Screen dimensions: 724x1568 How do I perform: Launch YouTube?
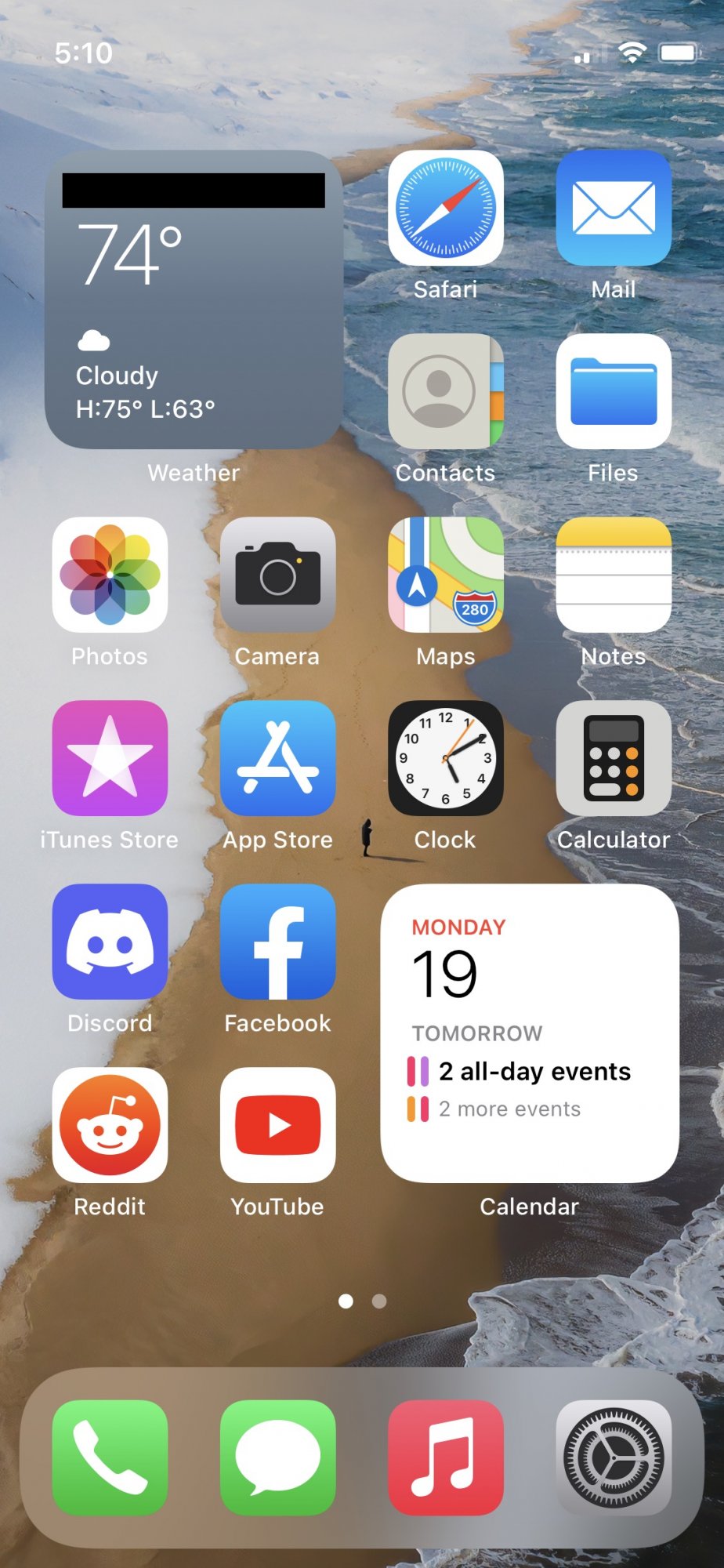278,1125
